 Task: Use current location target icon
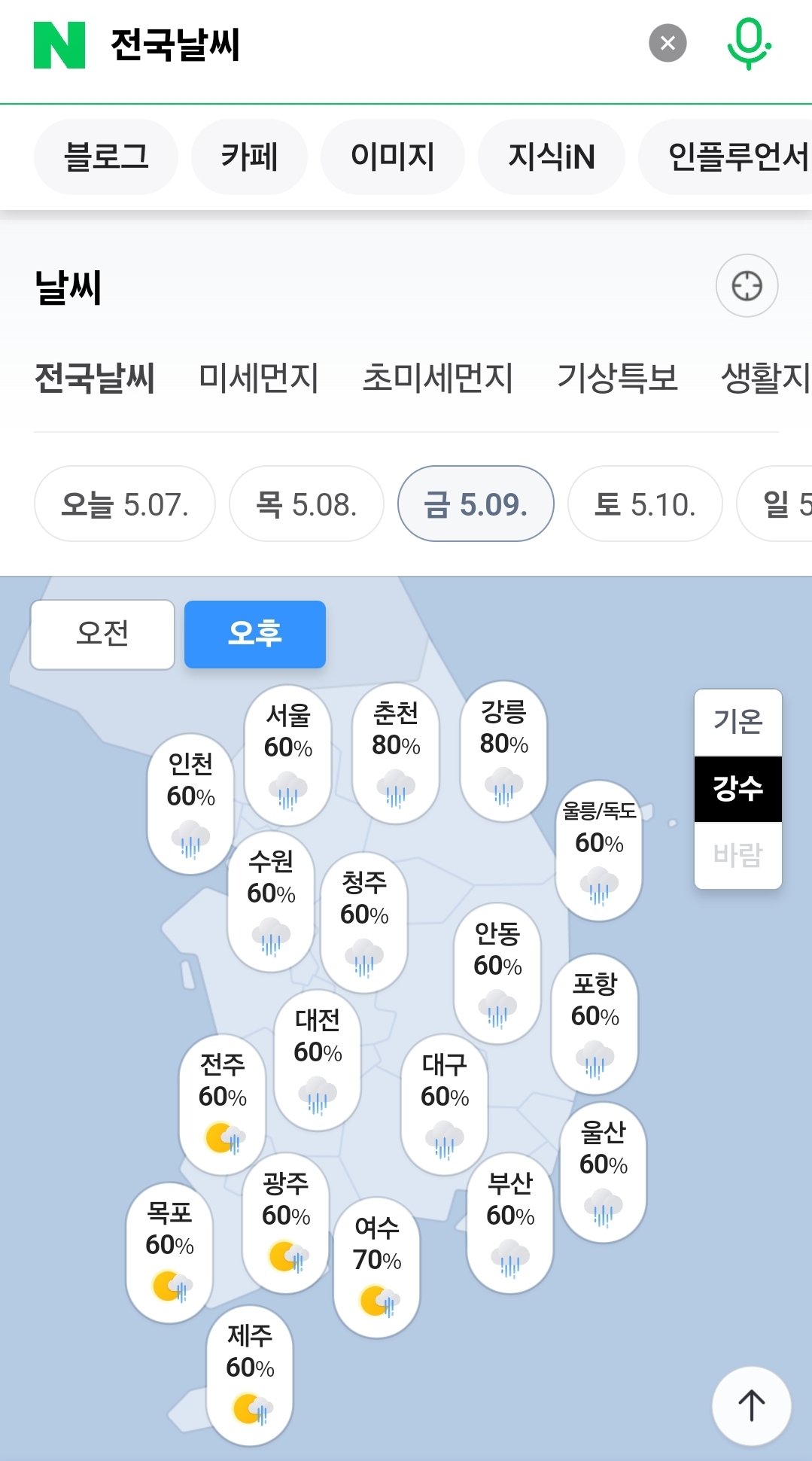[x=747, y=286]
